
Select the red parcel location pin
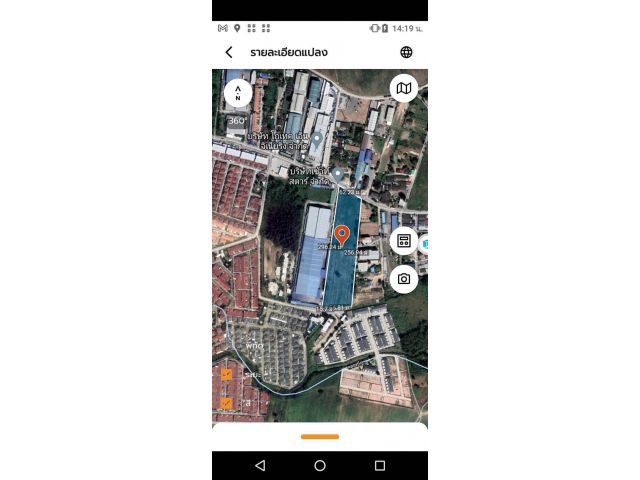(341, 235)
